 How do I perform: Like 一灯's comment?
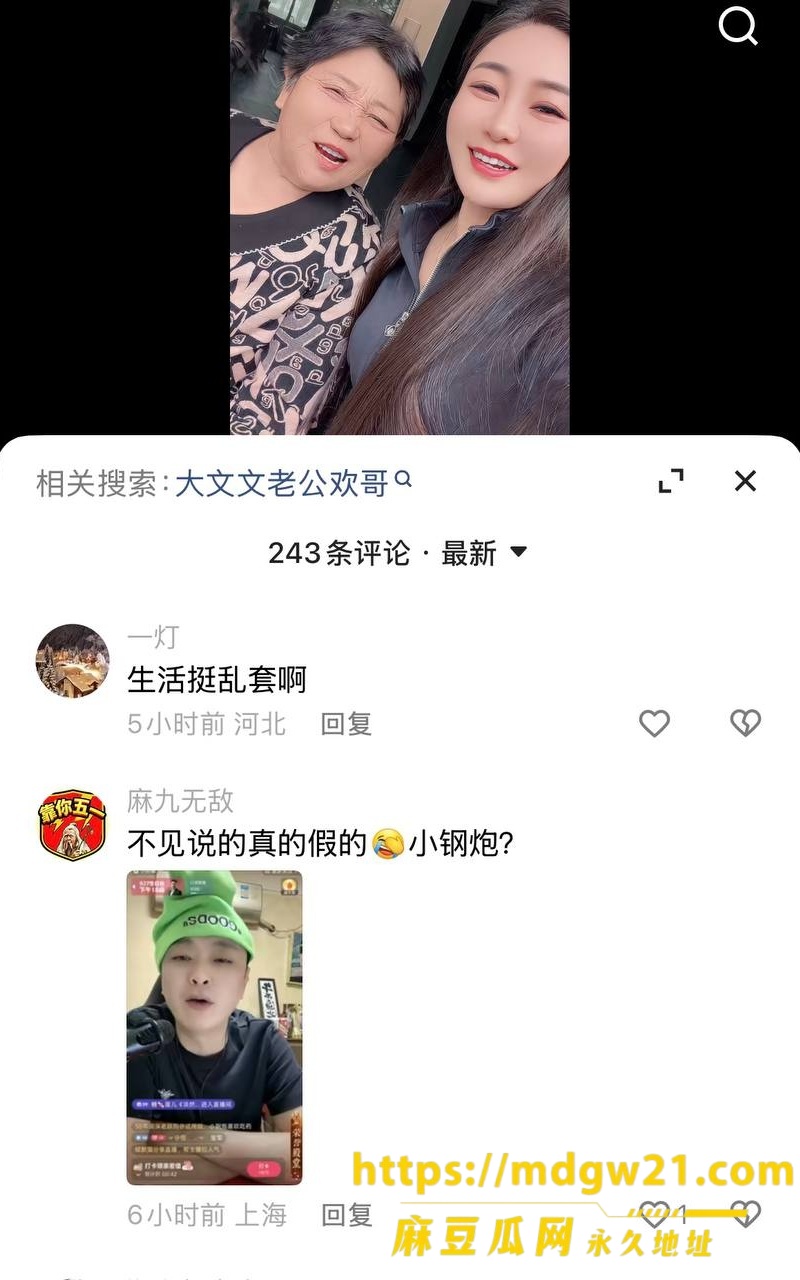[654, 723]
